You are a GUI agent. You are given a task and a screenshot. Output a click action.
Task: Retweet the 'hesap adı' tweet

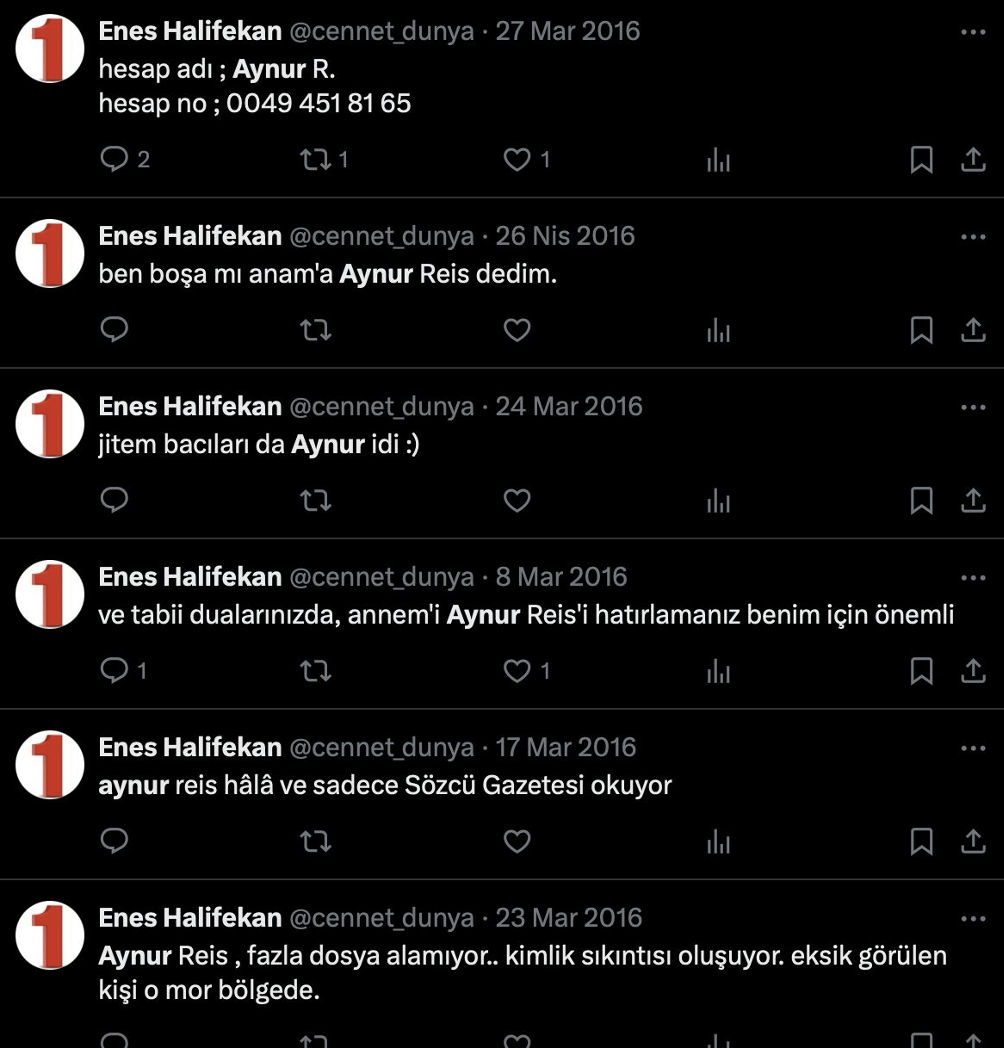tap(316, 159)
